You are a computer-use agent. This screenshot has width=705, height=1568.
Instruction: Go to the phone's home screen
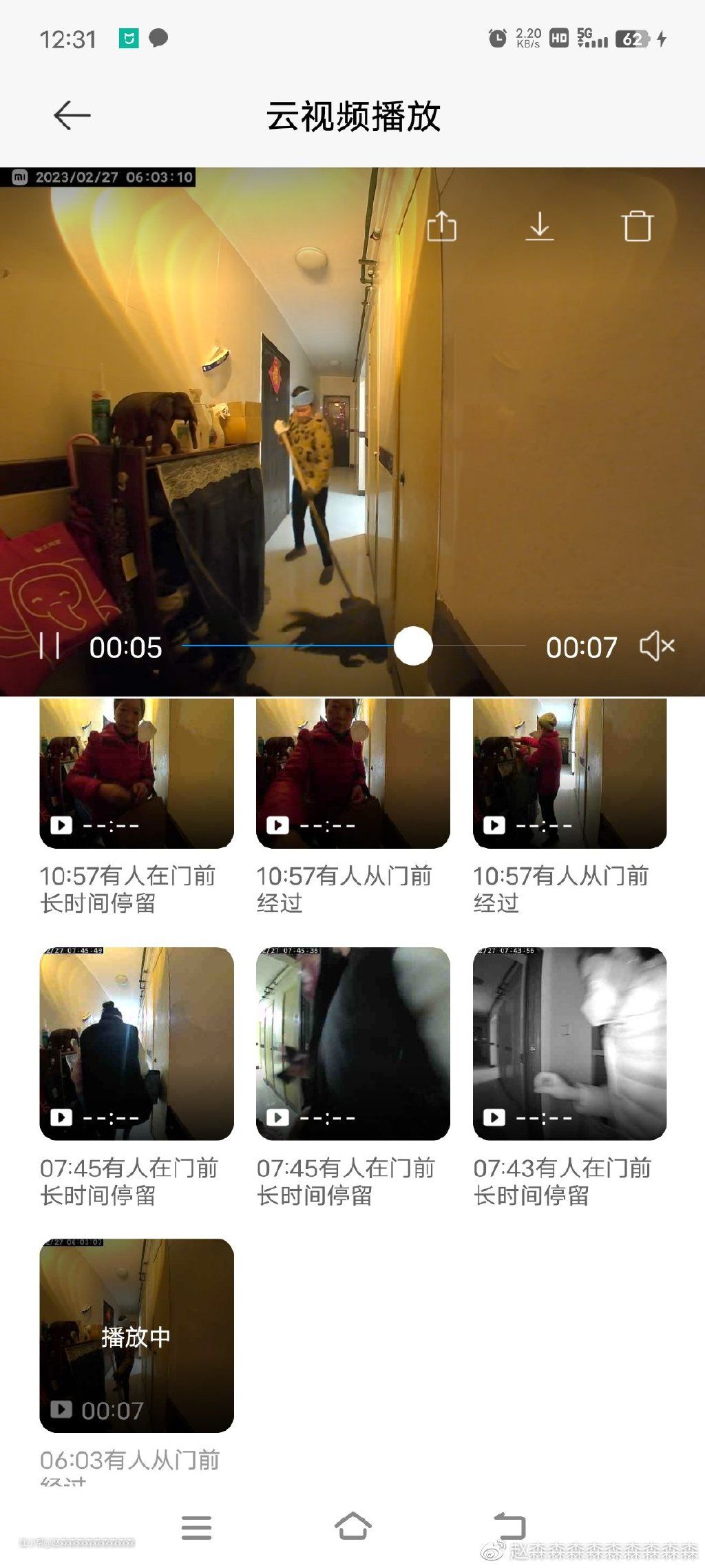coord(352,1527)
